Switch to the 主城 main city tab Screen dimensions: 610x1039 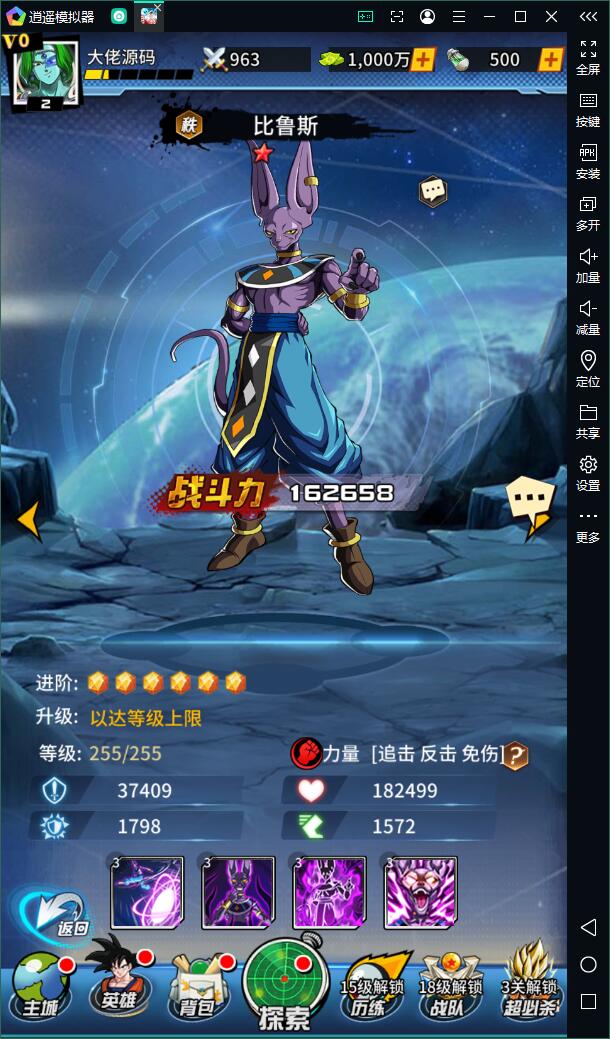coord(40,988)
